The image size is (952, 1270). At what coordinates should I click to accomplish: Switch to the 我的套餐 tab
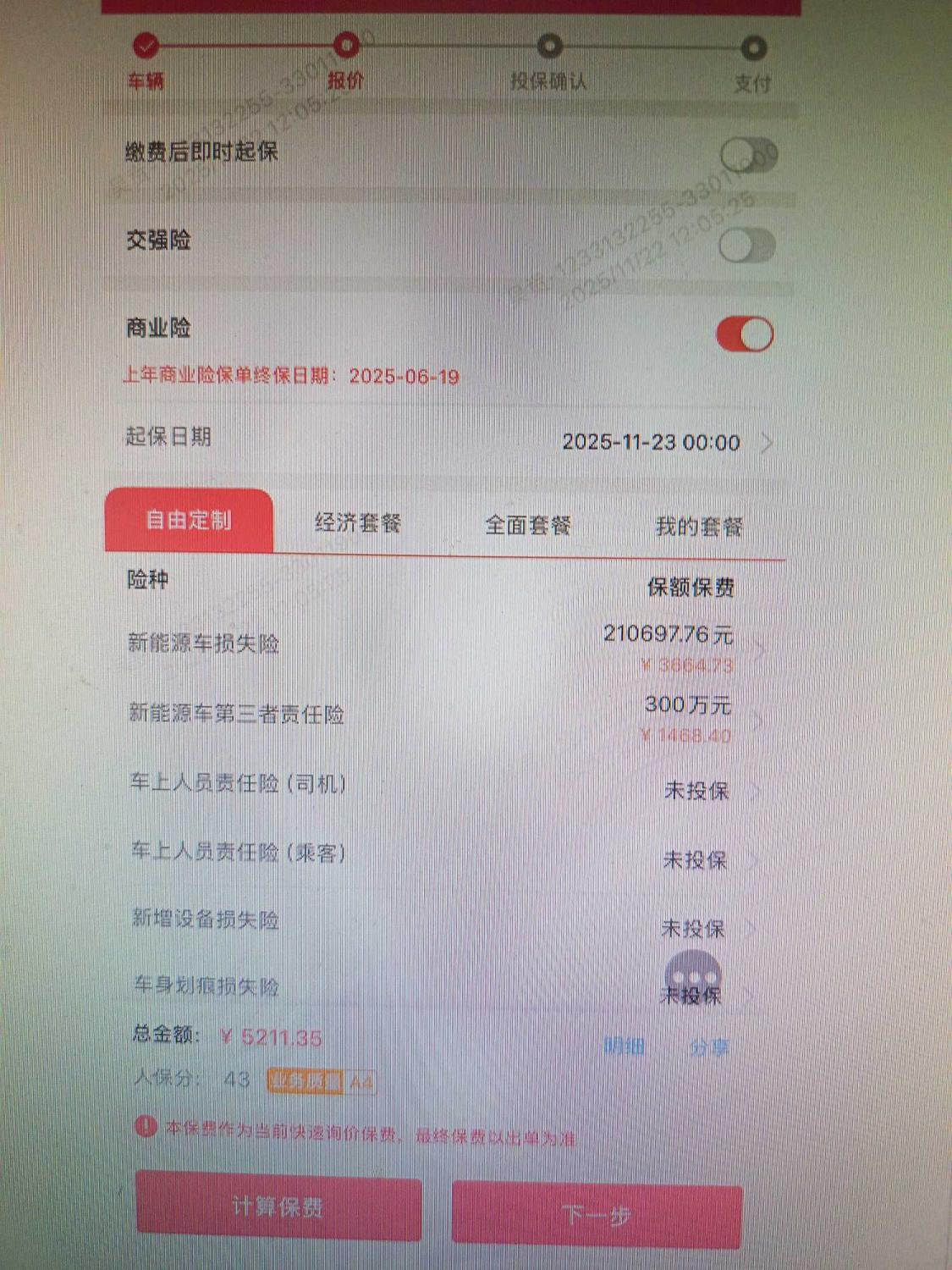699,527
